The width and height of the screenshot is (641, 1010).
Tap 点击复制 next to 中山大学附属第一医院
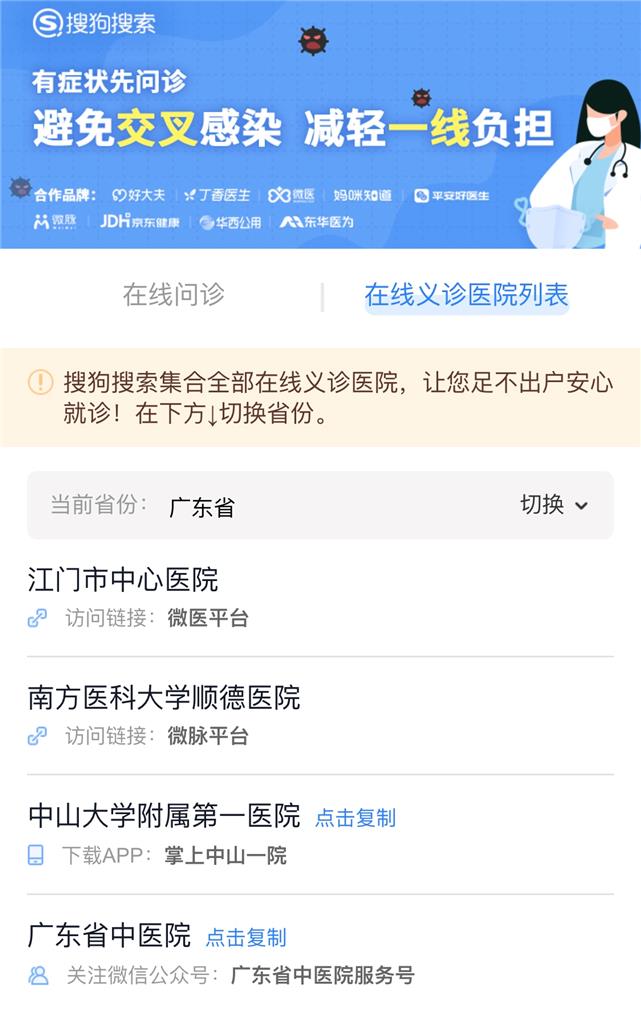coord(355,818)
